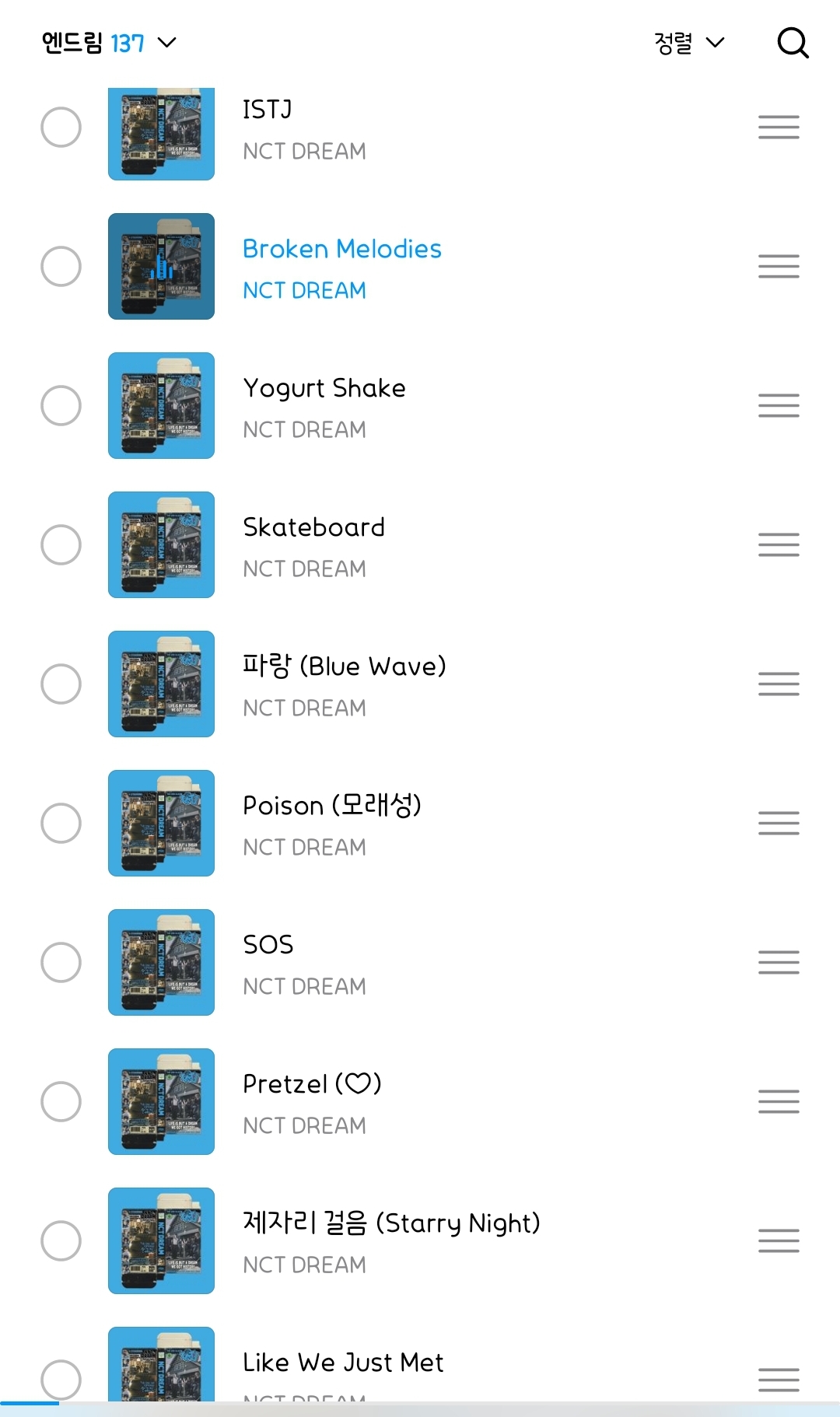Select the checkbox for Poison (모래성)

61,824
